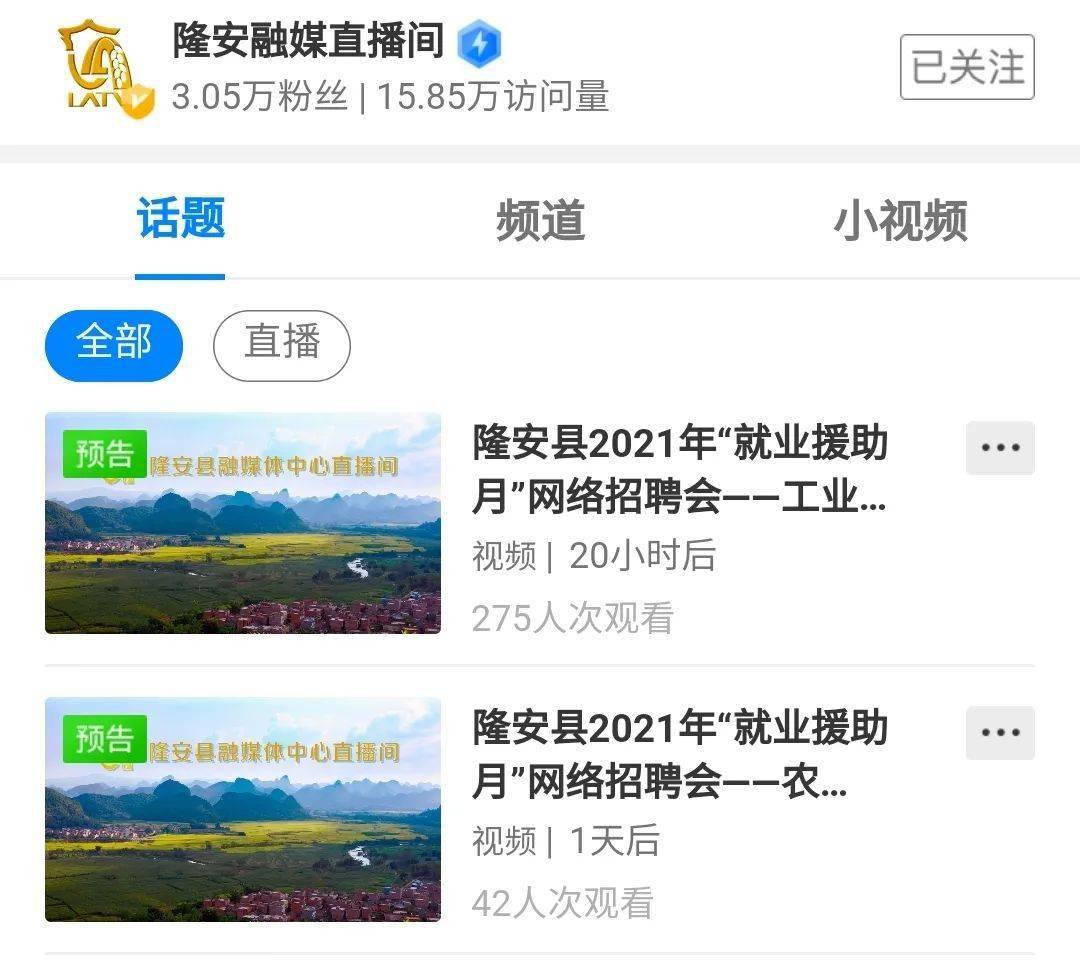This screenshot has width=1080, height=973.
Task: Open the 工业 recruitment video thumbnail
Action: [x=243, y=523]
